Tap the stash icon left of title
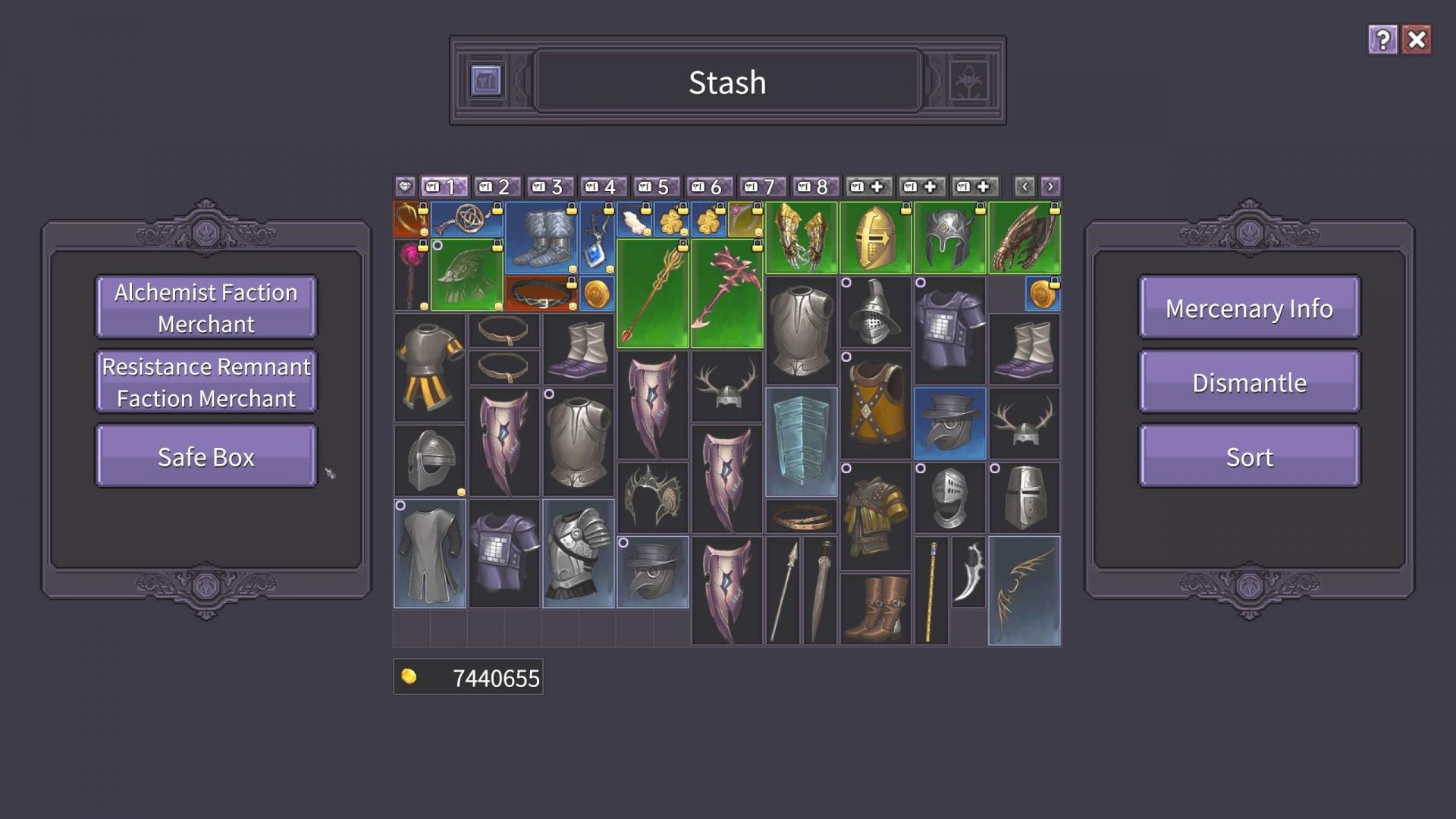 tap(486, 80)
